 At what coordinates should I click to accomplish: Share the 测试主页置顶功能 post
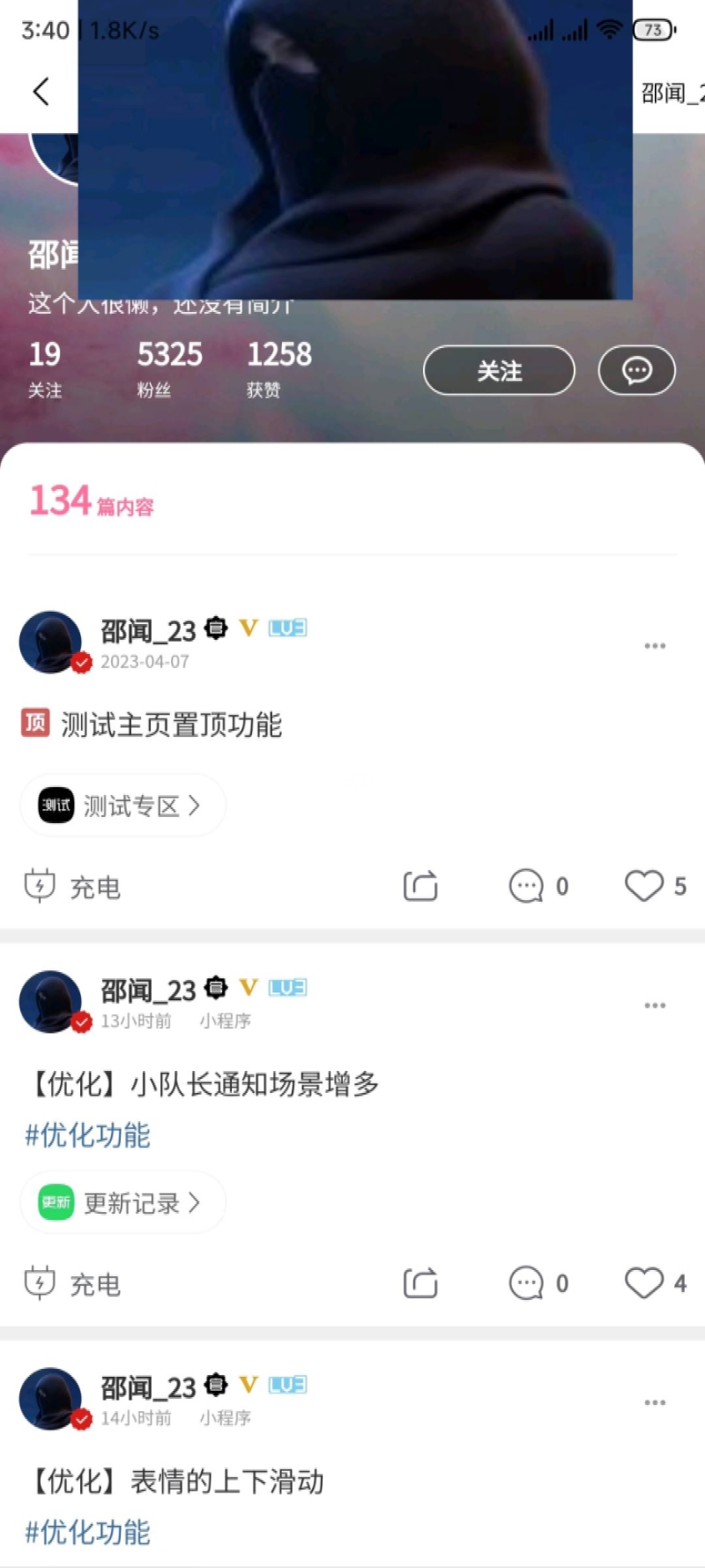point(420,886)
